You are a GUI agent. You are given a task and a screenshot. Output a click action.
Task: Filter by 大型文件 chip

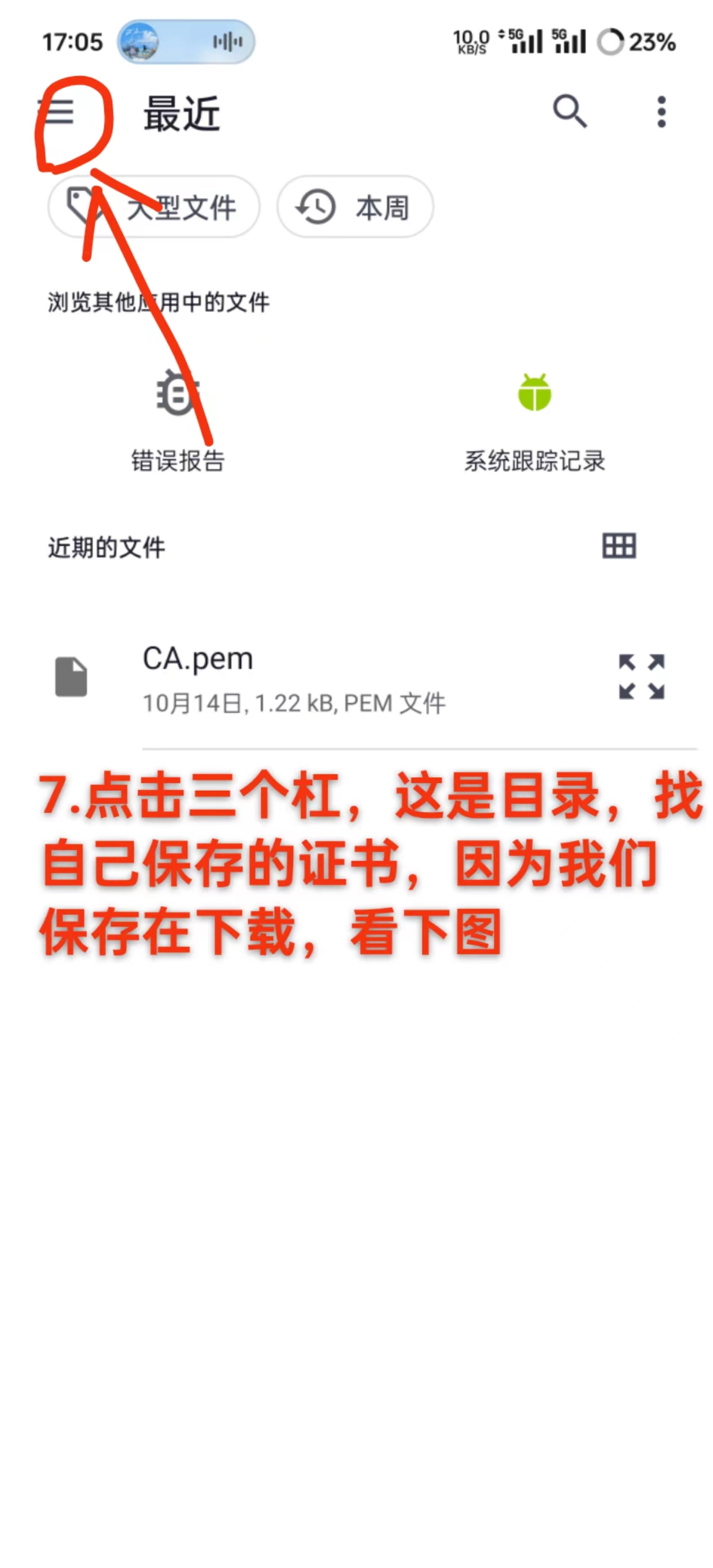coord(153,207)
